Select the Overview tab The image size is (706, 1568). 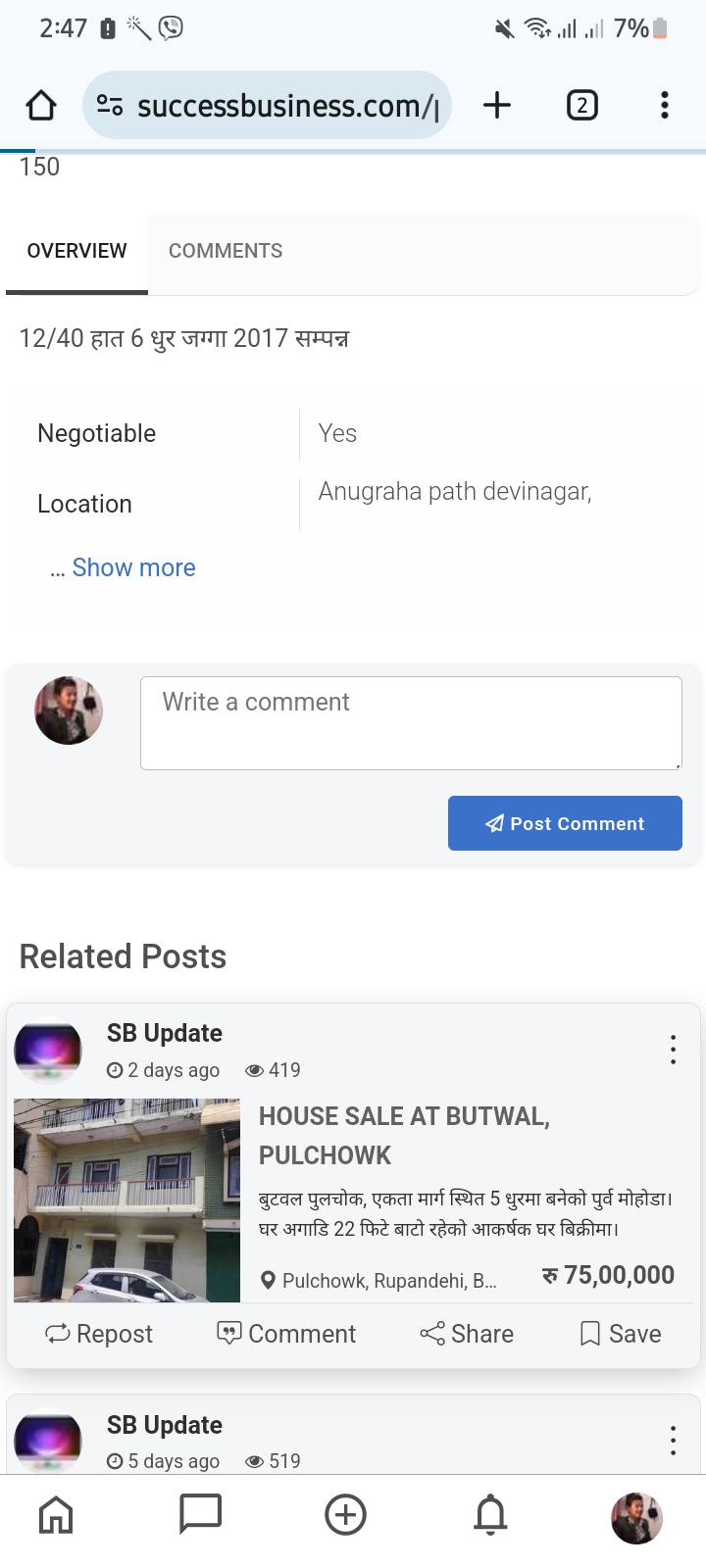point(76,251)
